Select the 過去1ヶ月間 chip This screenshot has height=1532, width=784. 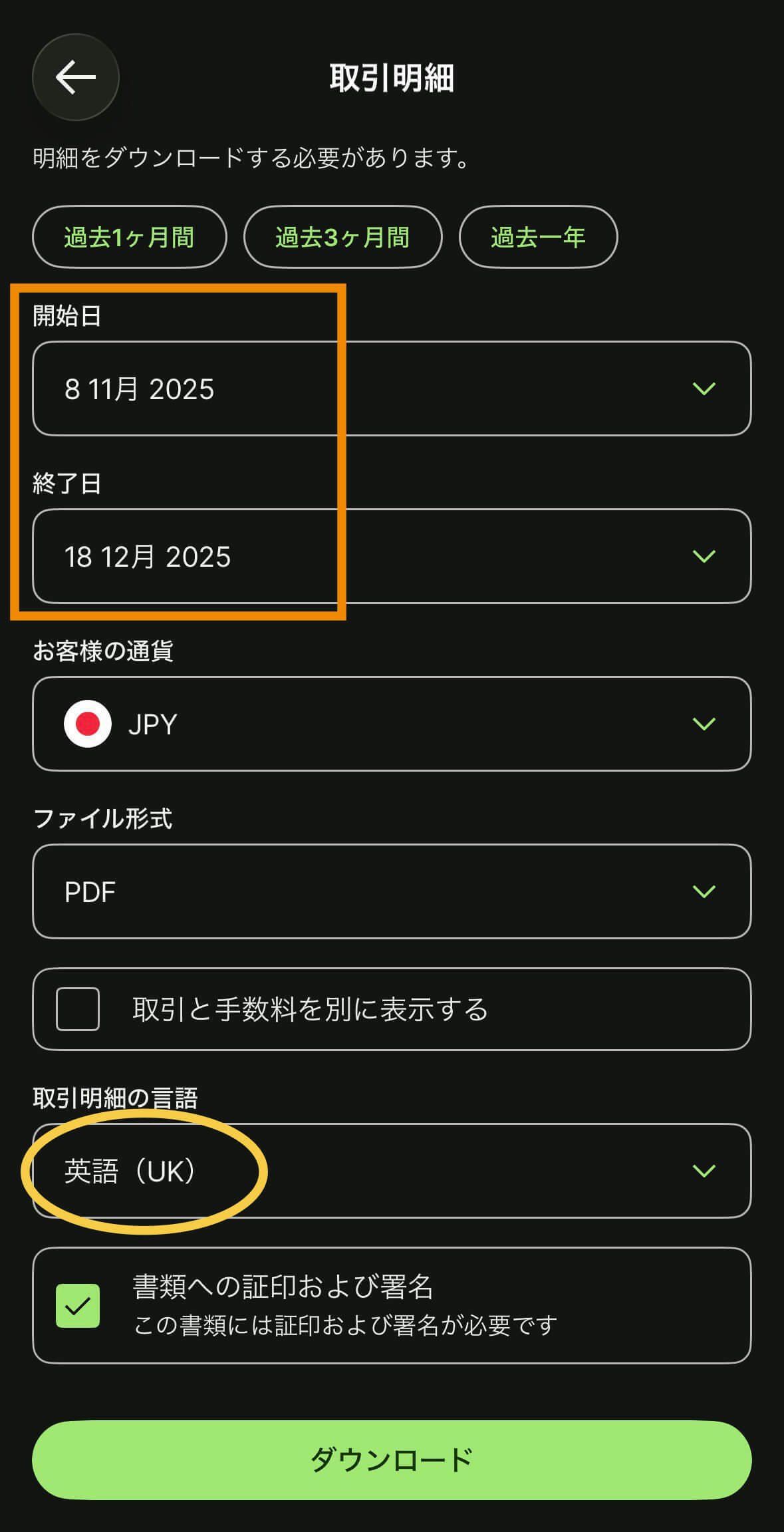click(129, 237)
